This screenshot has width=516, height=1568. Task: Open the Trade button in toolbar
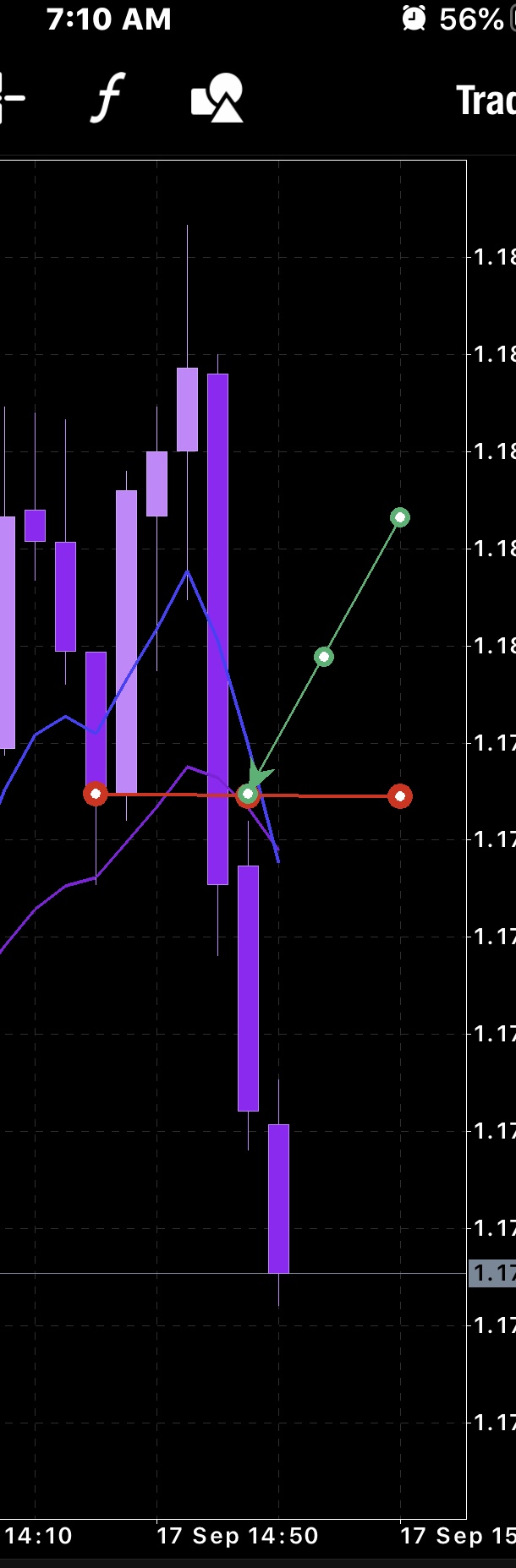click(485, 101)
